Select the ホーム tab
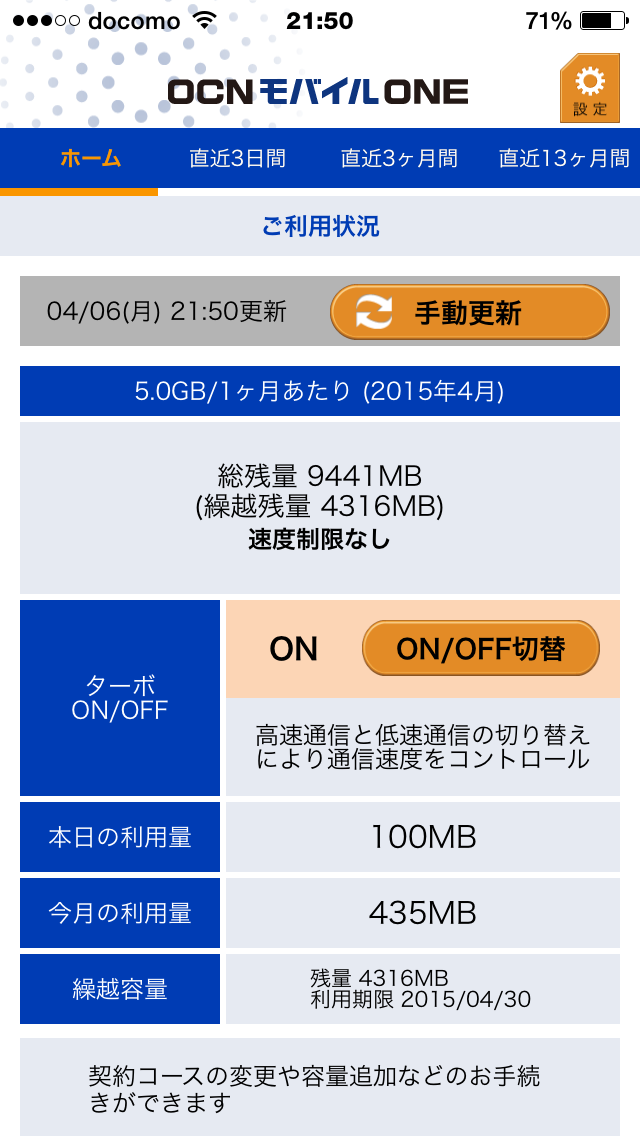This screenshot has height=1136, width=640. (90, 158)
